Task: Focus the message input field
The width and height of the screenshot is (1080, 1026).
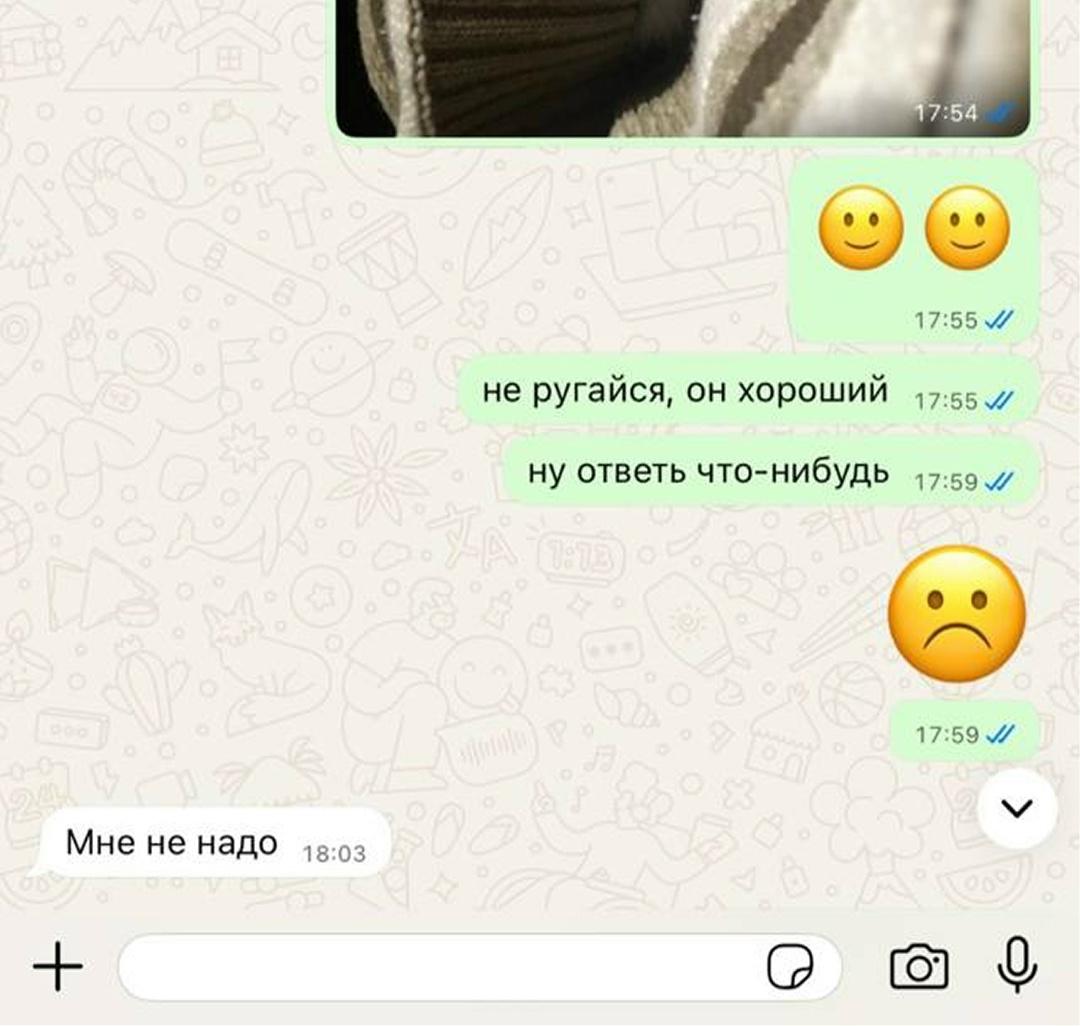Action: pyautogui.click(x=440, y=967)
